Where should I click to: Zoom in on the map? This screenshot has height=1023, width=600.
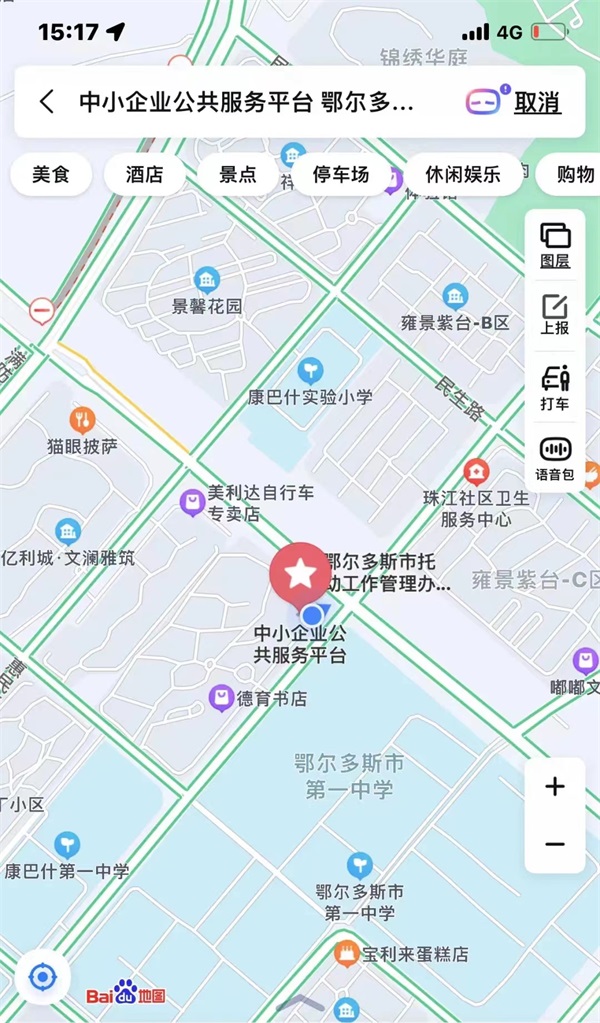click(555, 787)
